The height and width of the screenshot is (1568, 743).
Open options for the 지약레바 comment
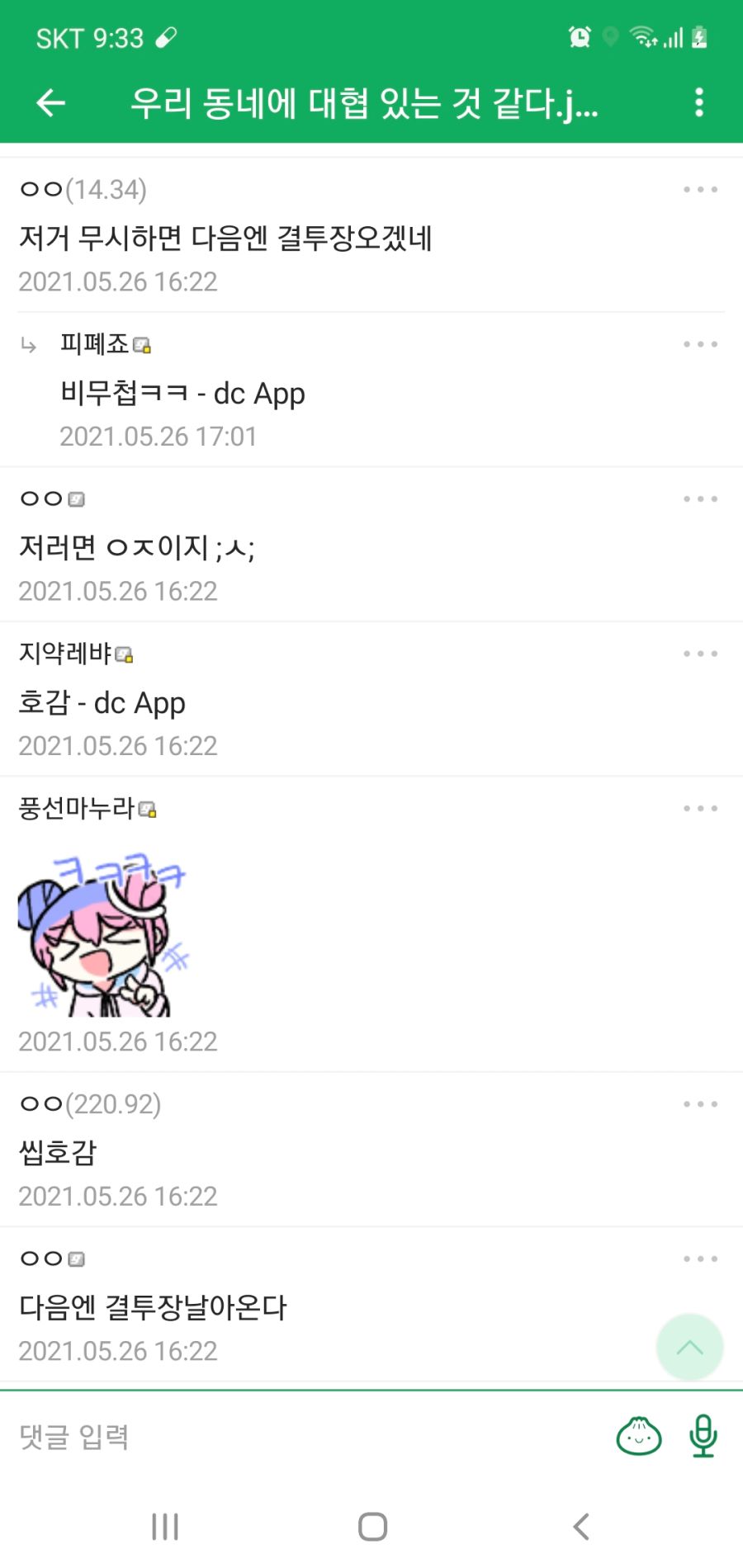point(700,654)
